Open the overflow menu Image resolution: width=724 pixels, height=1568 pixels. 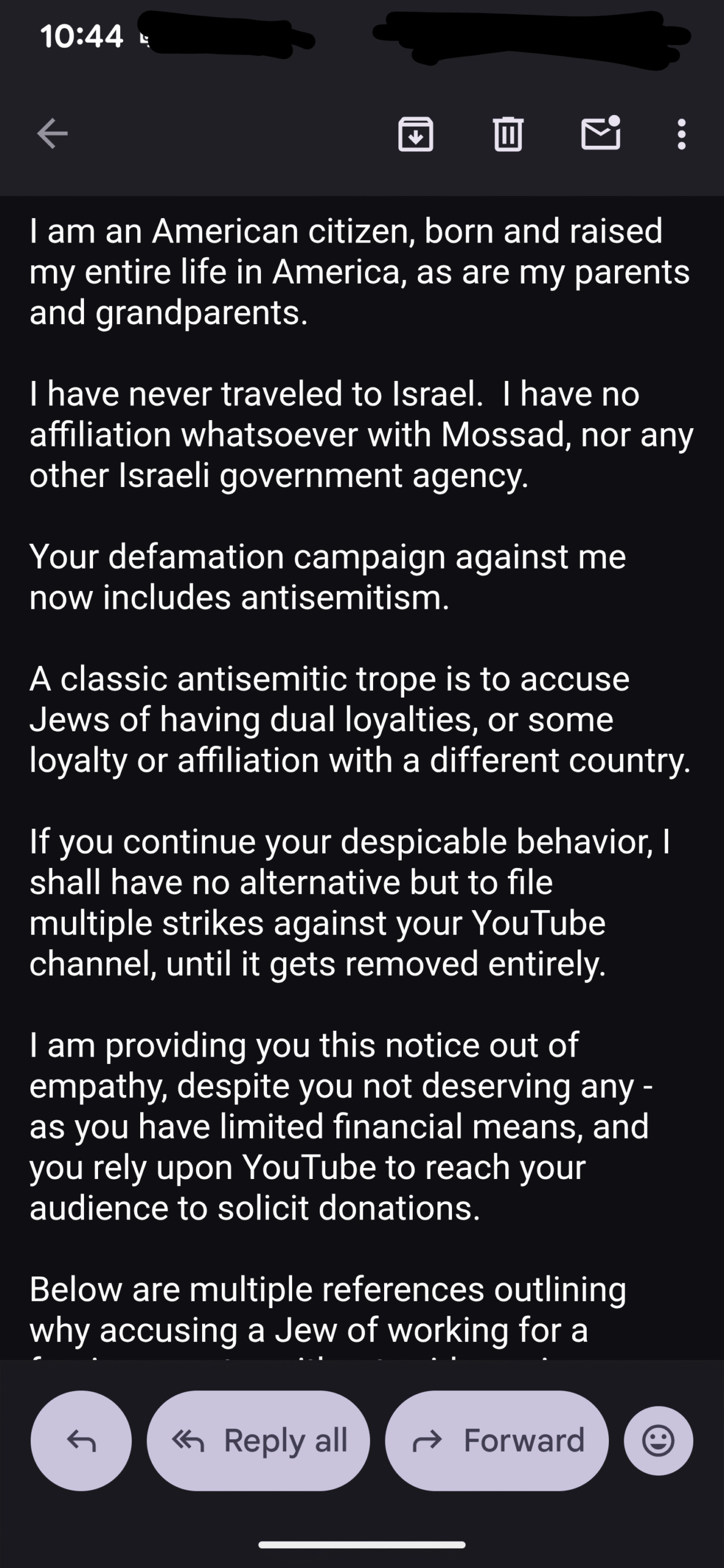point(681,134)
